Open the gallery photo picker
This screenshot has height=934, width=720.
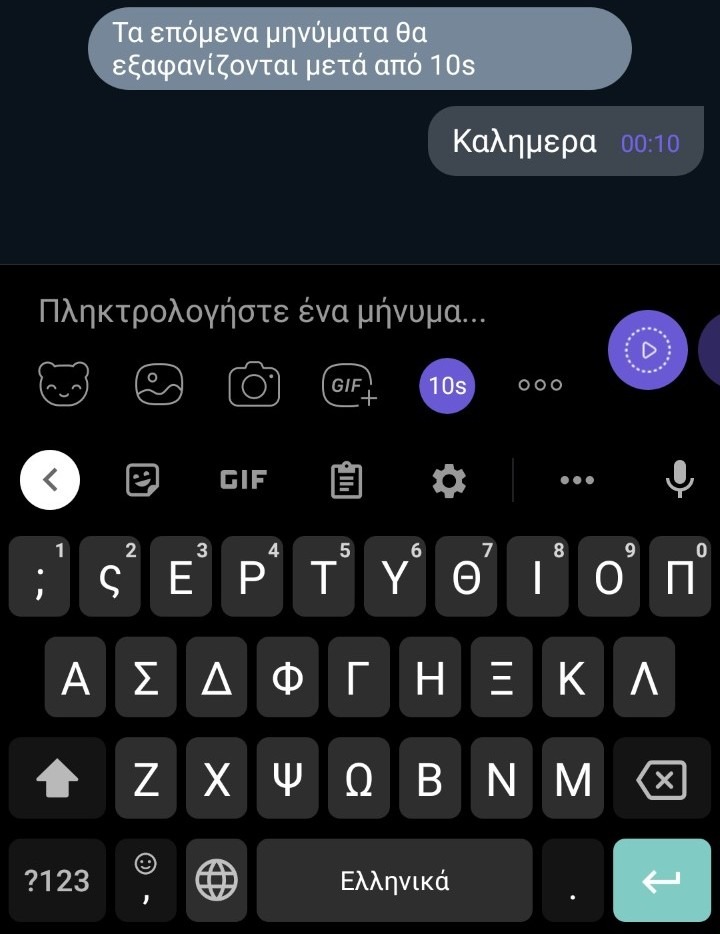pyautogui.click(x=159, y=384)
